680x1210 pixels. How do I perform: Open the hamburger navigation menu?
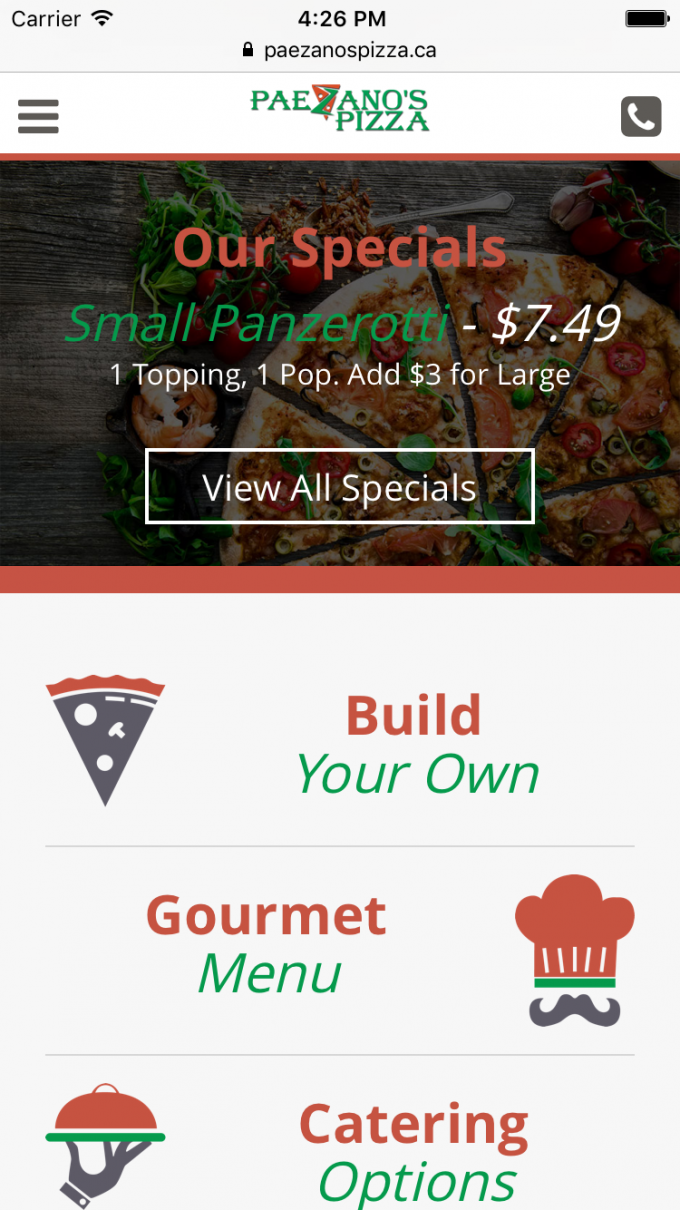click(38, 116)
